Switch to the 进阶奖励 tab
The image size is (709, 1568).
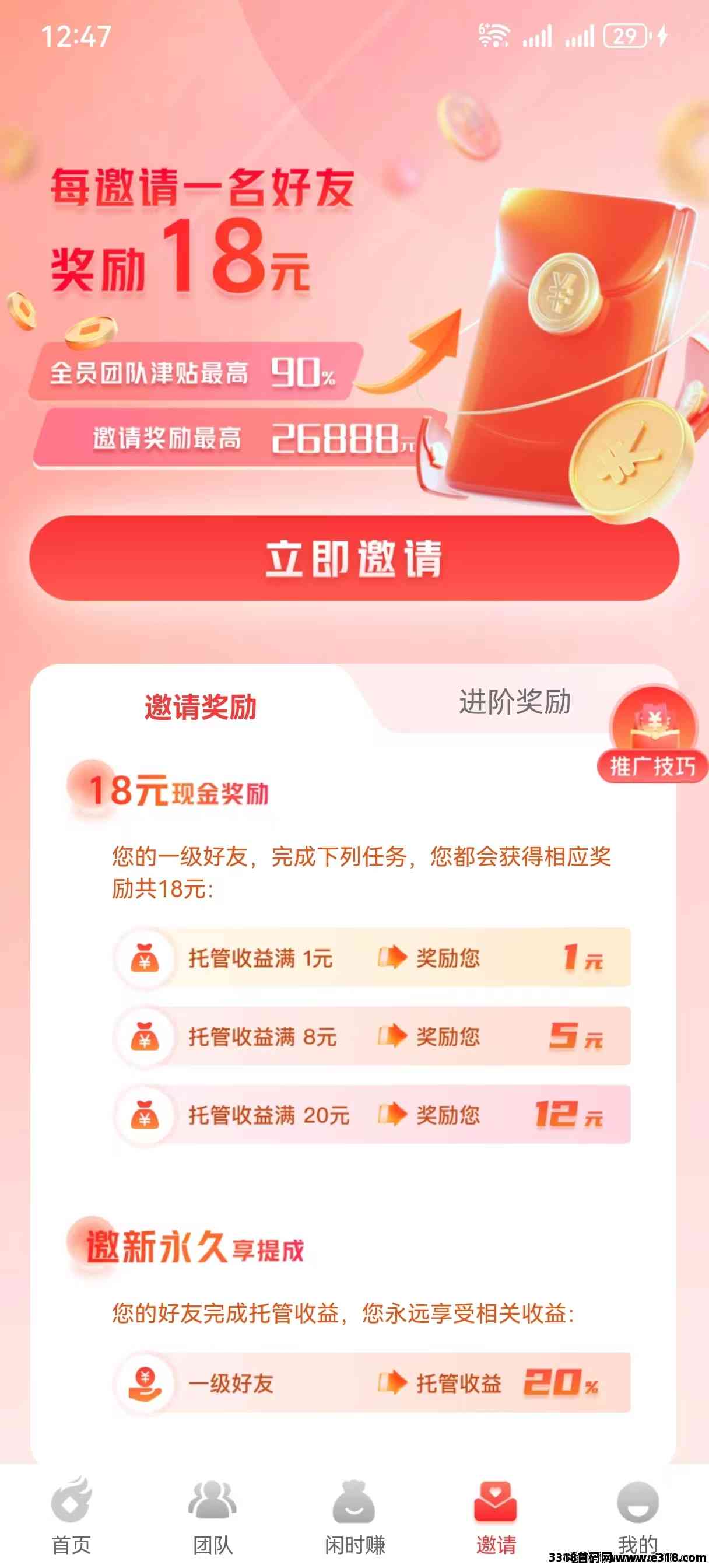(514, 702)
